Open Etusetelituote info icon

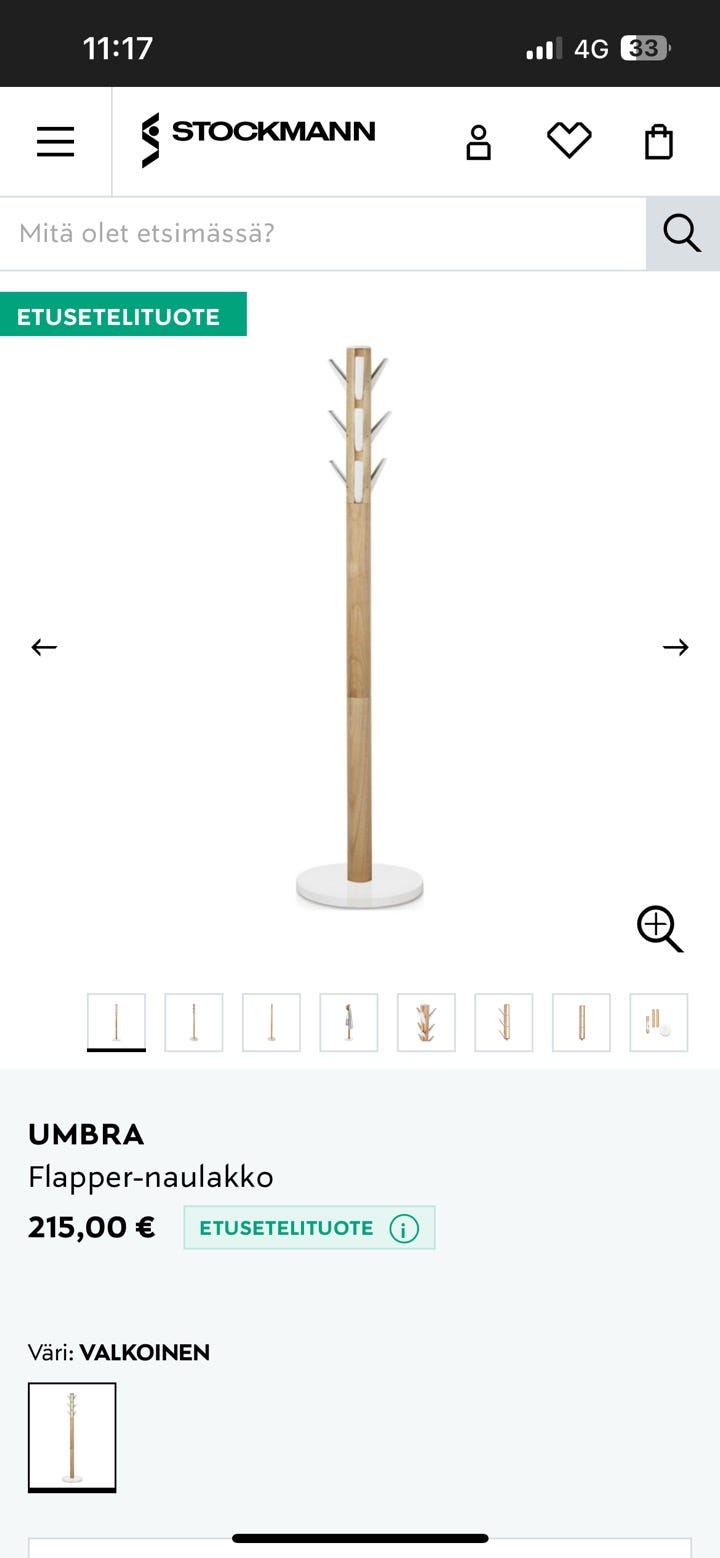pyautogui.click(x=404, y=1228)
